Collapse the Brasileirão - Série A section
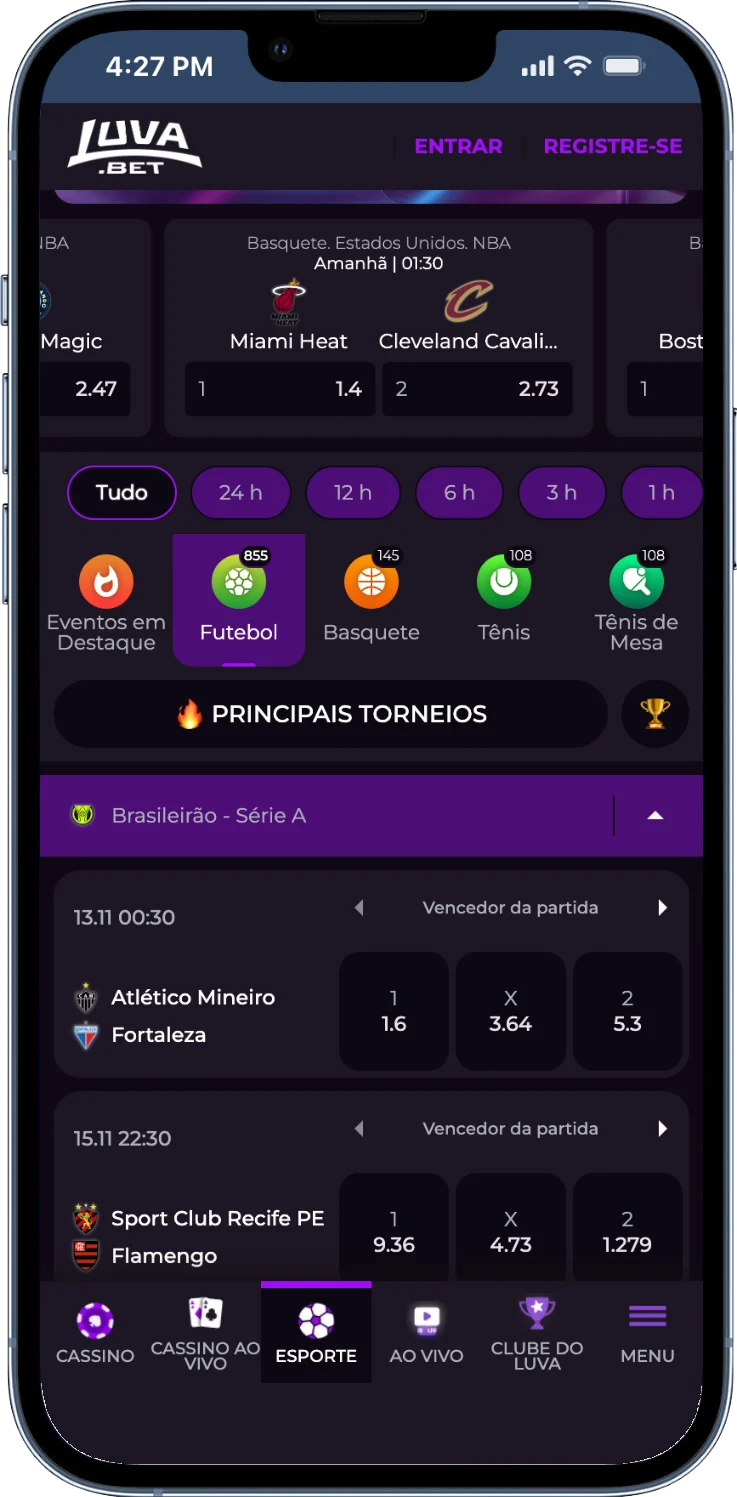The image size is (737, 1497). click(x=655, y=816)
